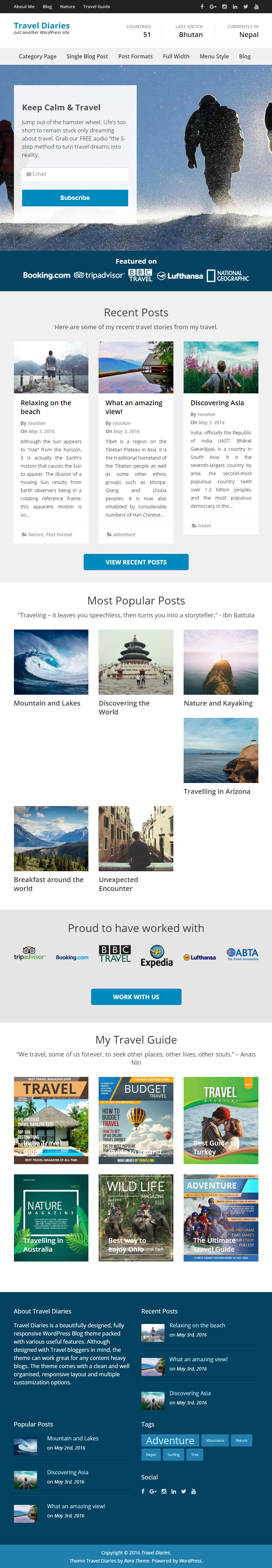This screenshot has height=1568, width=272.
Task: Open the About Me top link
Action: click(x=24, y=7)
